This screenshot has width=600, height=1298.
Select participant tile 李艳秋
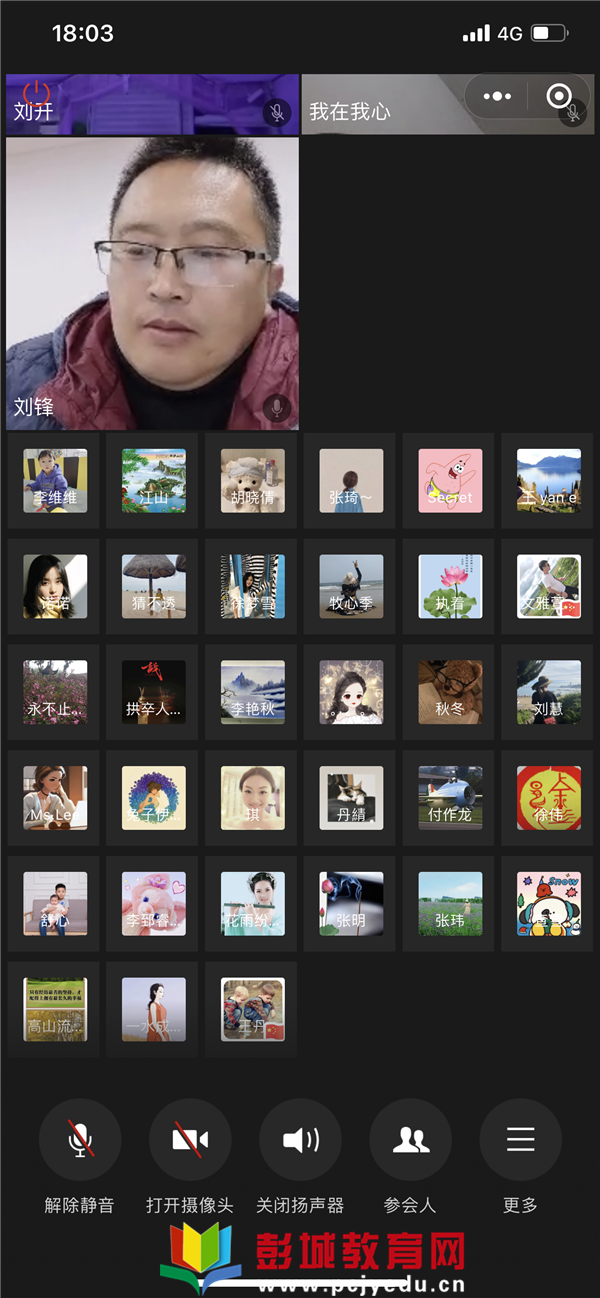tap(252, 692)
